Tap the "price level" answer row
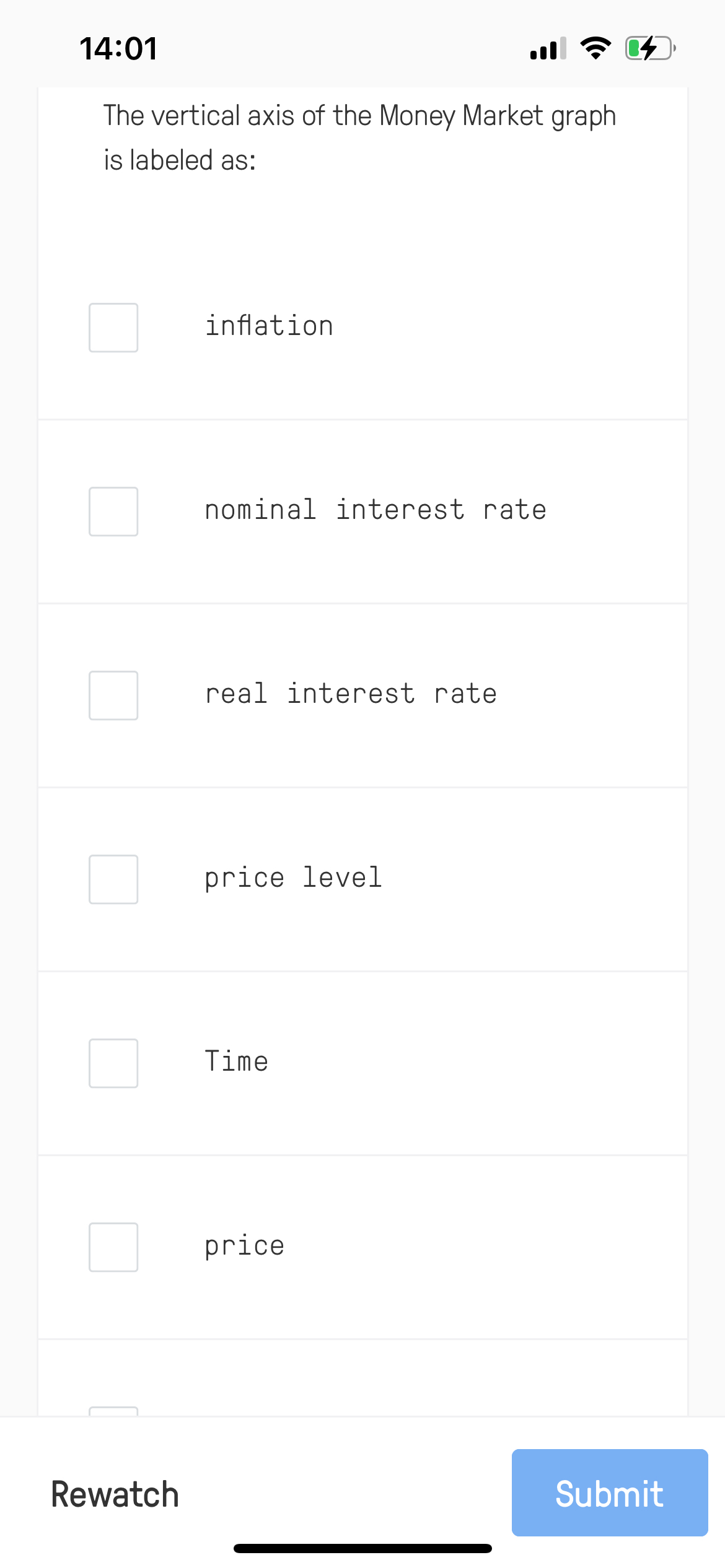The width and height of the screenshot is (725, 1568). click(x=292, y=878)
